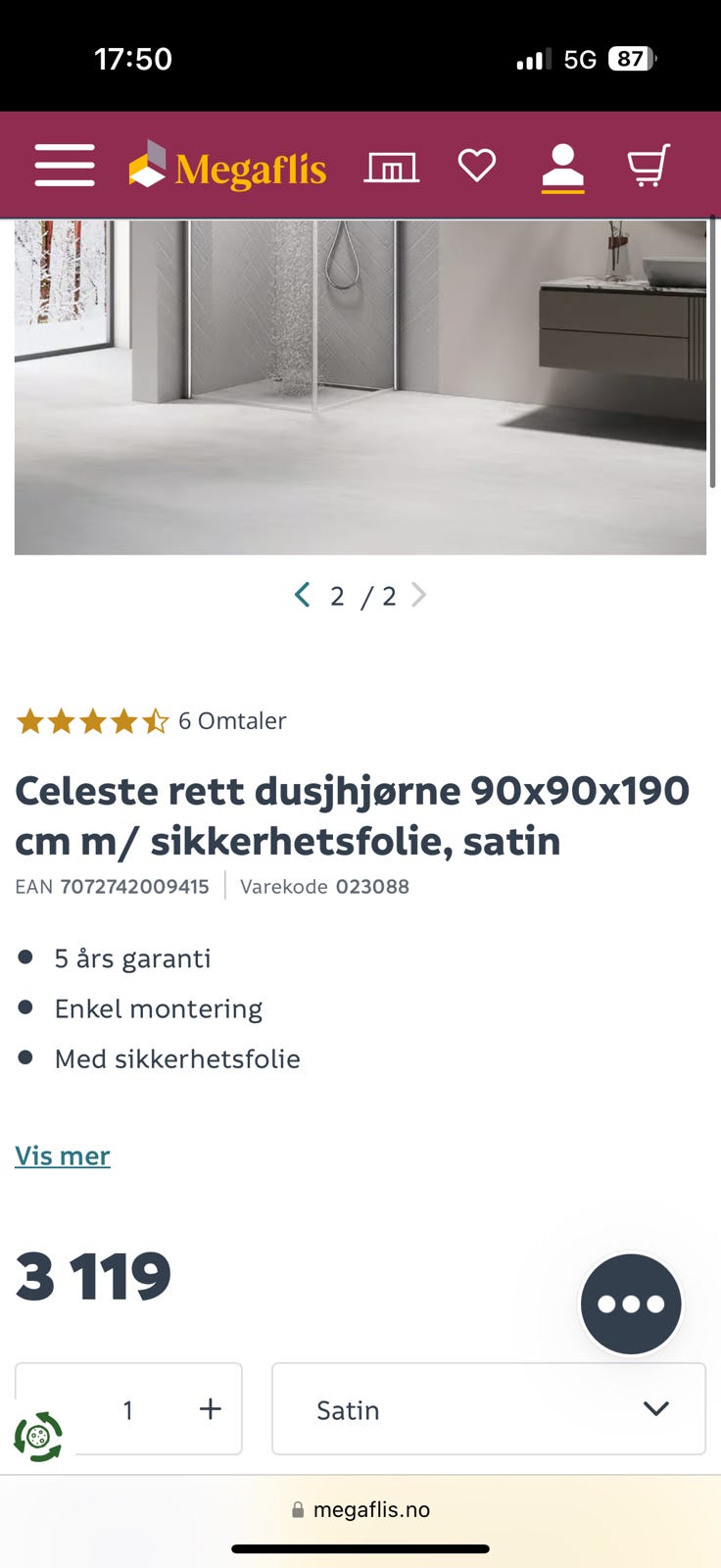Click the floating three-dot chat button
Viewport: 721px width, 1568px height.
coord(631,1303)
